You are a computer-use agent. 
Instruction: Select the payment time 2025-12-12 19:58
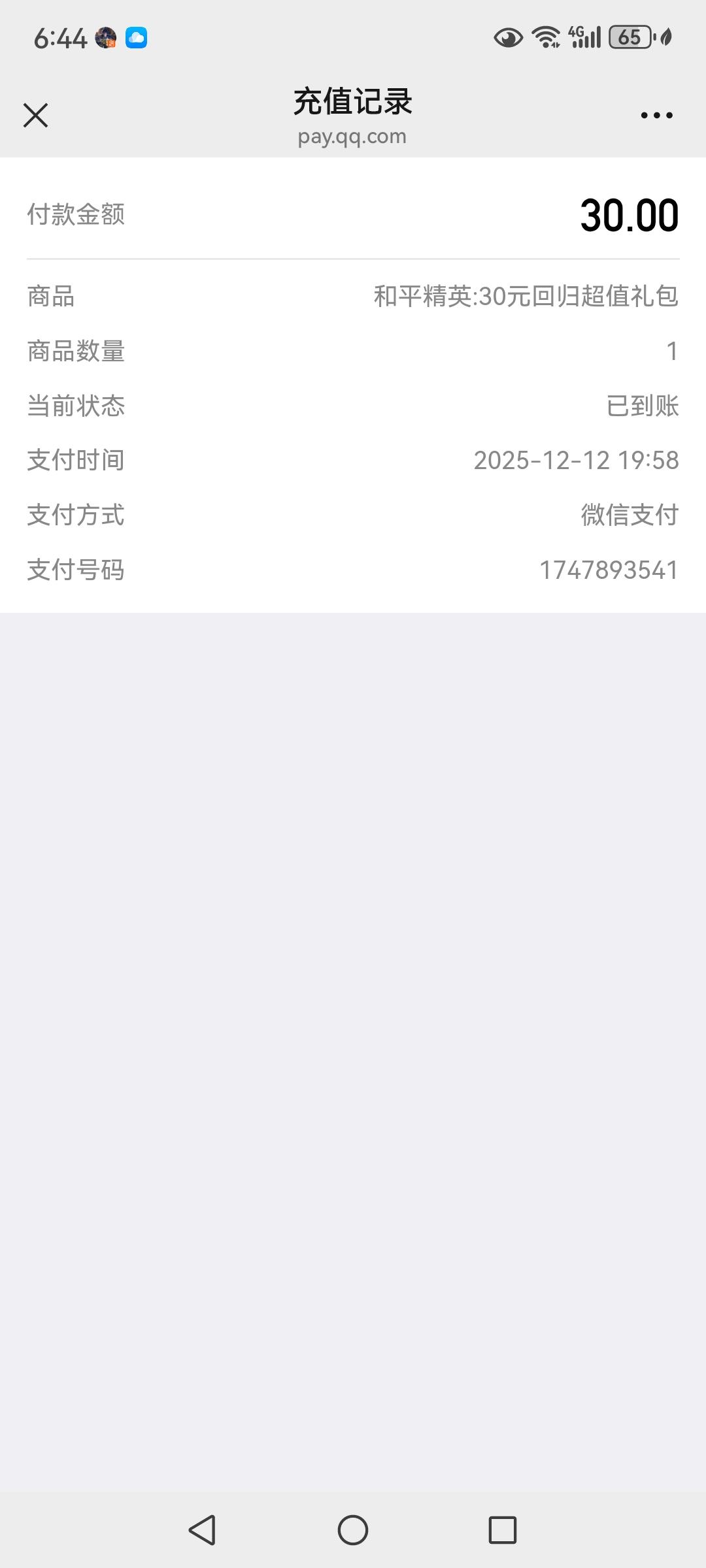pos(577,461)
